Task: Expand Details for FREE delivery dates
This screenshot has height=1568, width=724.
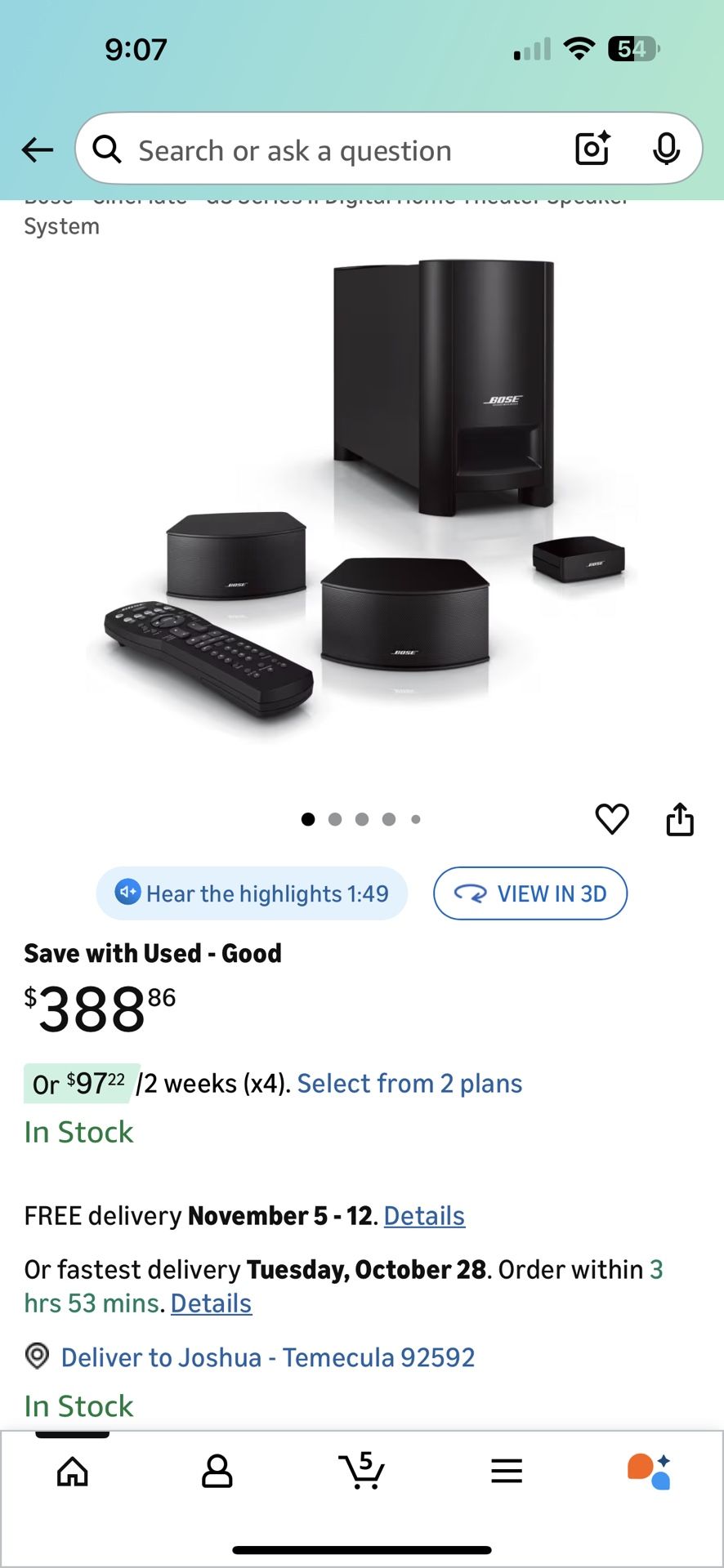Action: [x=423, y=1215]
